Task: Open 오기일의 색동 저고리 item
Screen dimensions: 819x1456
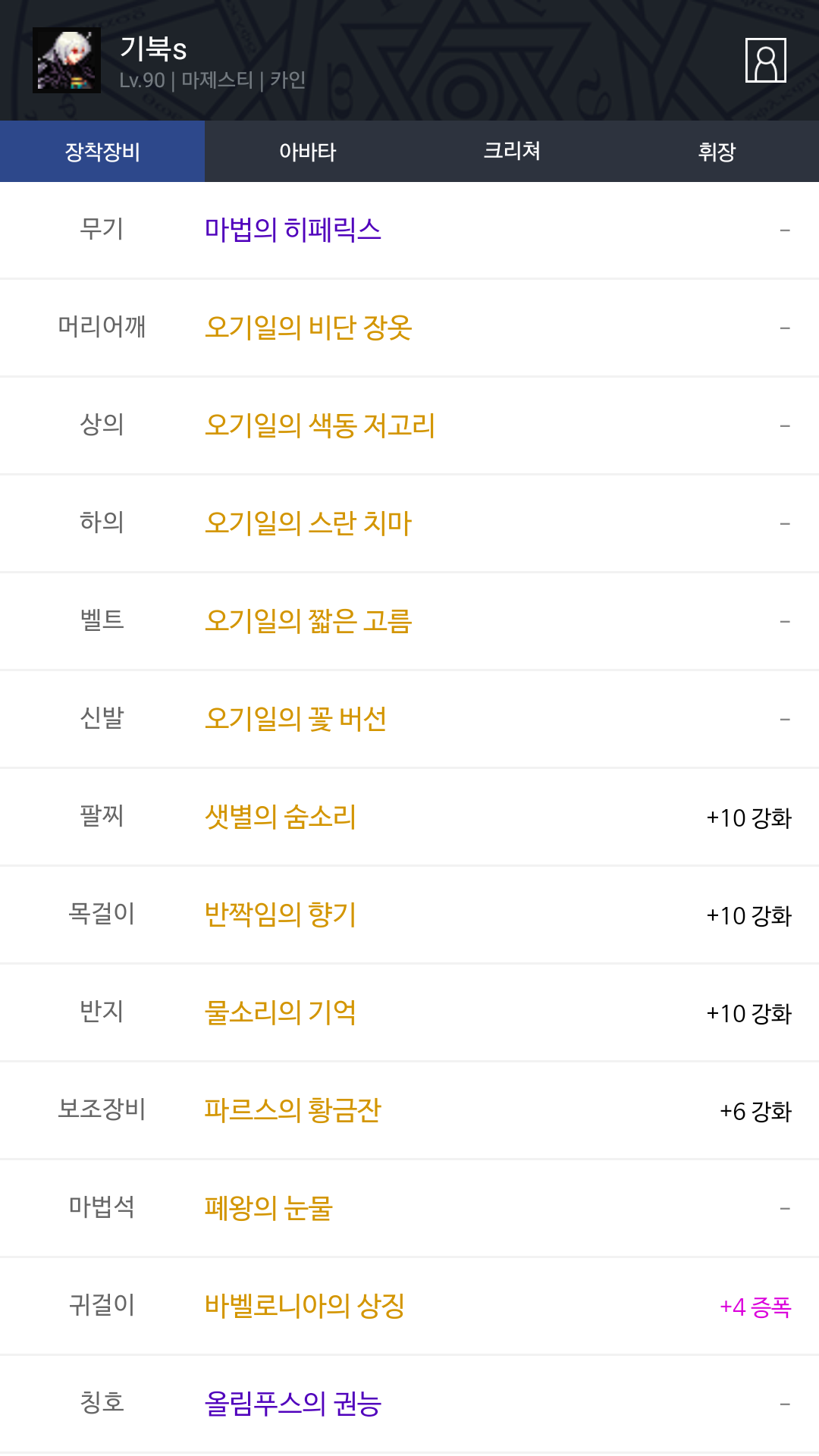Action: 409,425
